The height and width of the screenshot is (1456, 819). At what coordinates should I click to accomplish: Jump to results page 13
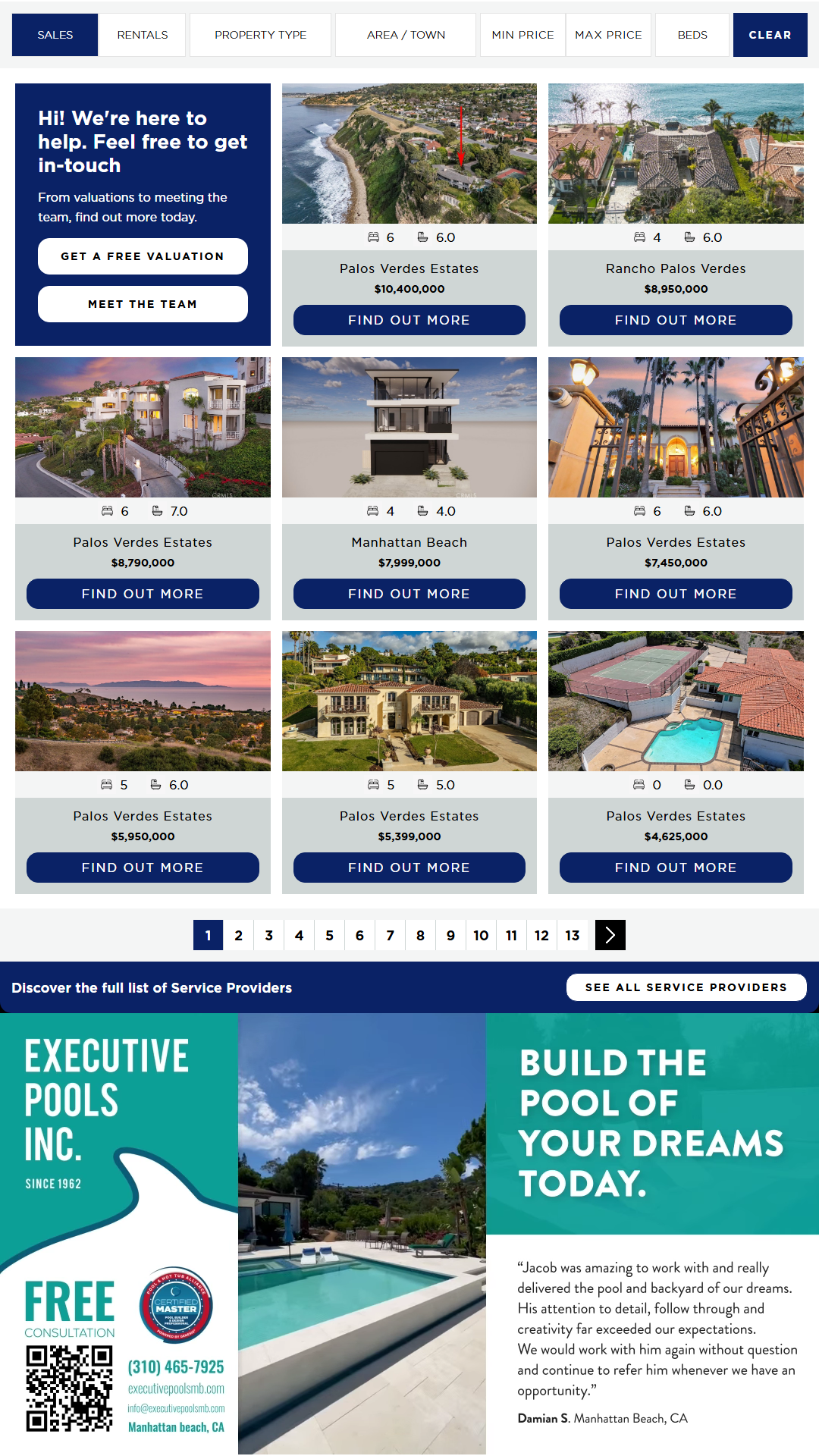tap(572, 935)
